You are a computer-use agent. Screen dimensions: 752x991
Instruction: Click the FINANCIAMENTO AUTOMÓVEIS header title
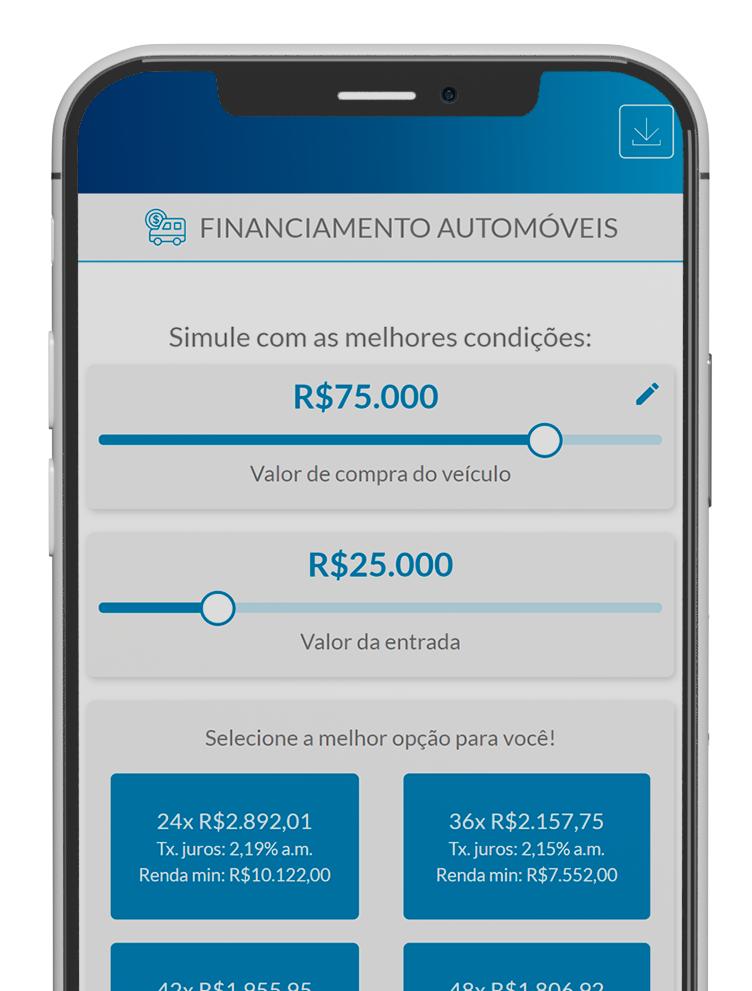point(410,228)
